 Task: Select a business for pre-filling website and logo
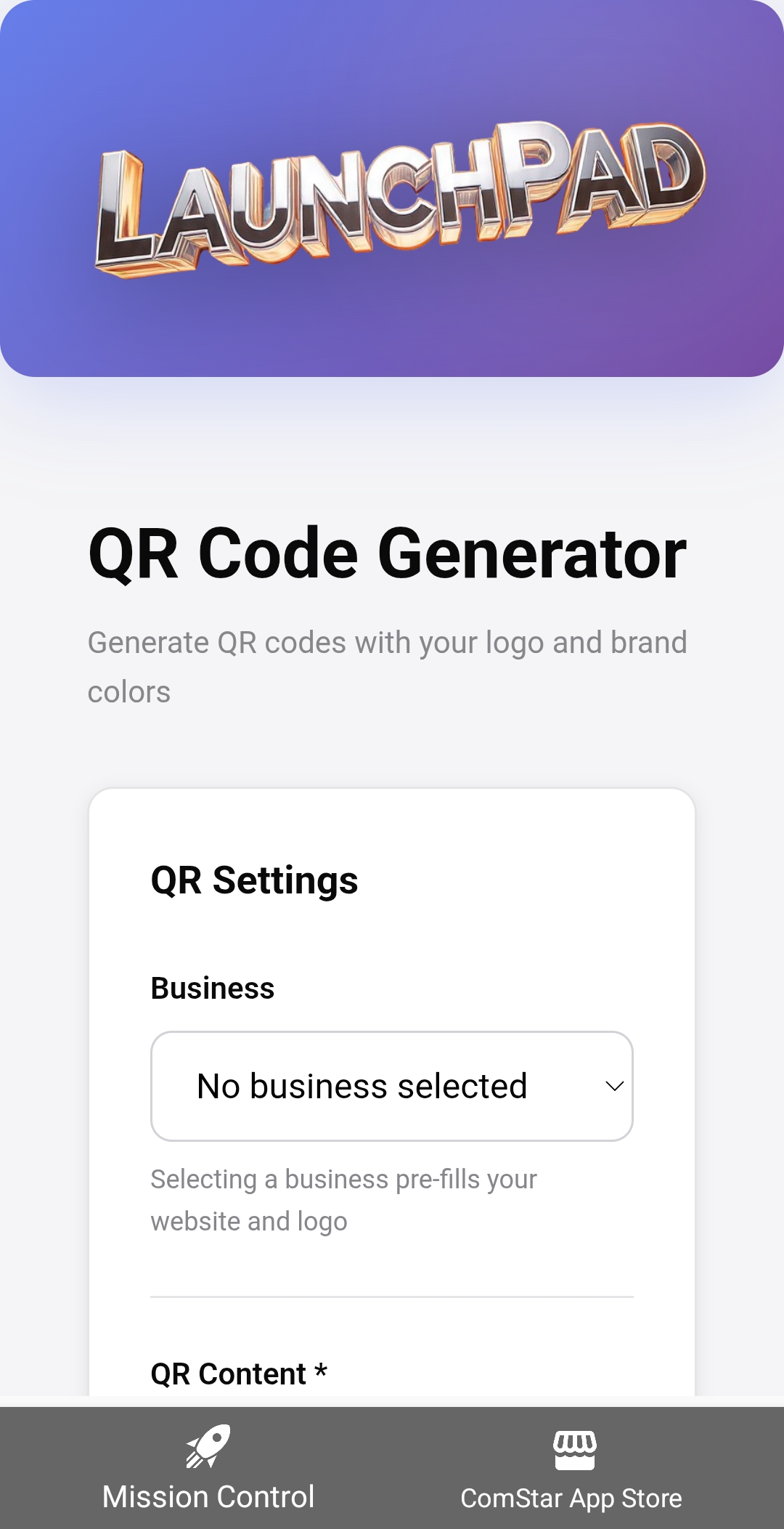pyautogui.click(x=392, y=1084)
